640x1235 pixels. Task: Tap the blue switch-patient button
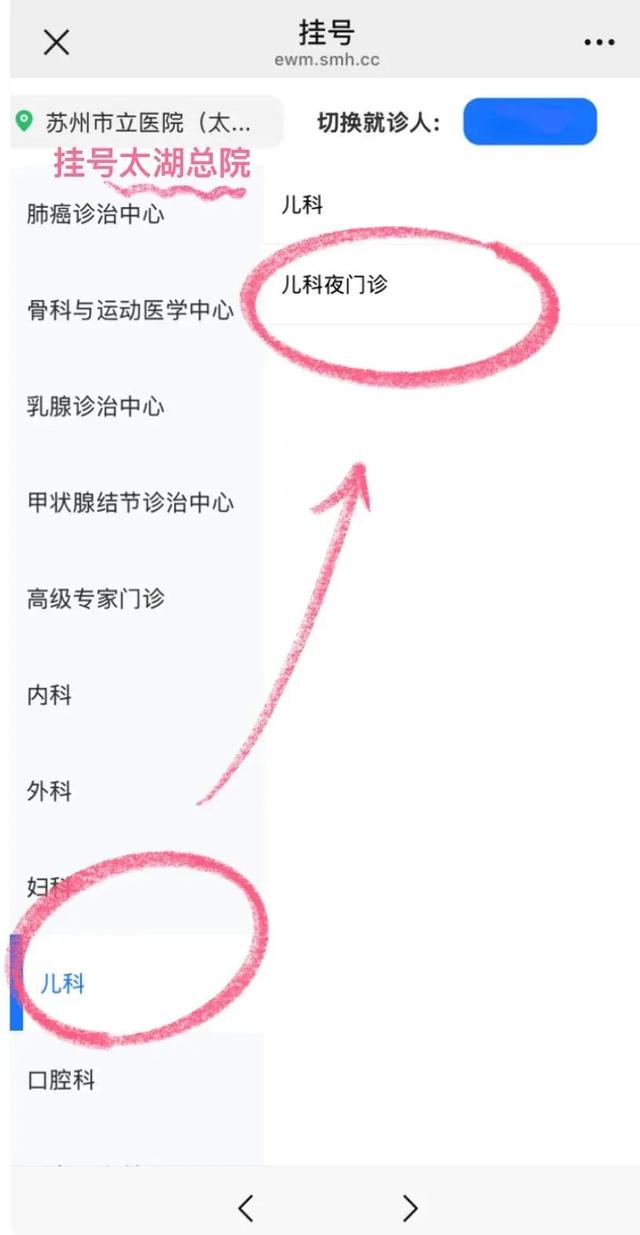click(530, 122)
